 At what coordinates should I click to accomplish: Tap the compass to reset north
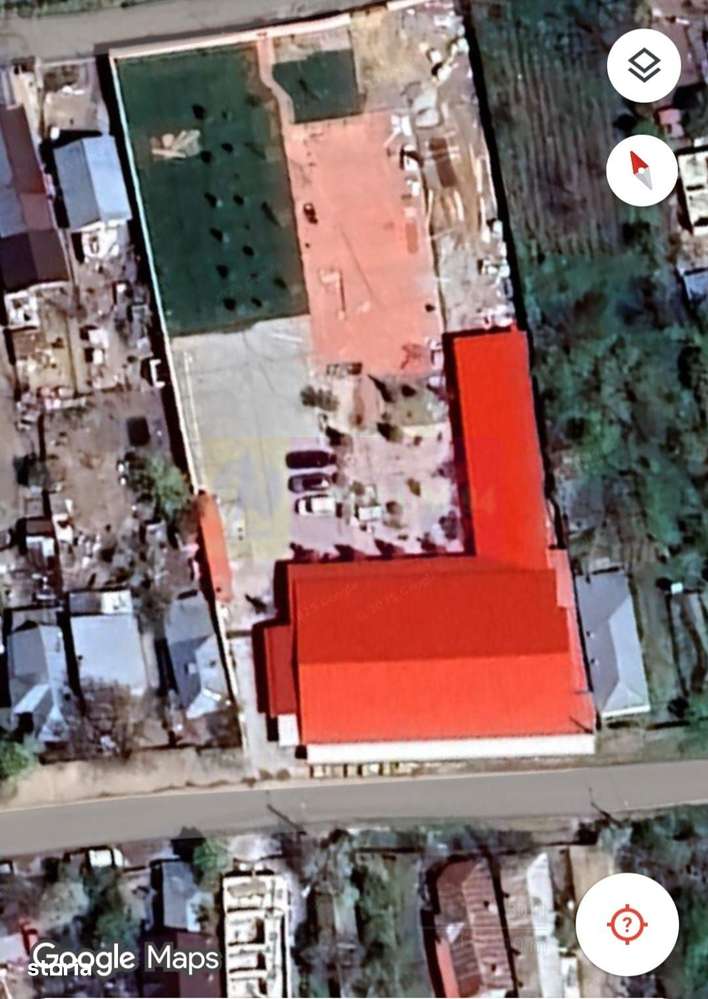[642, 170]
